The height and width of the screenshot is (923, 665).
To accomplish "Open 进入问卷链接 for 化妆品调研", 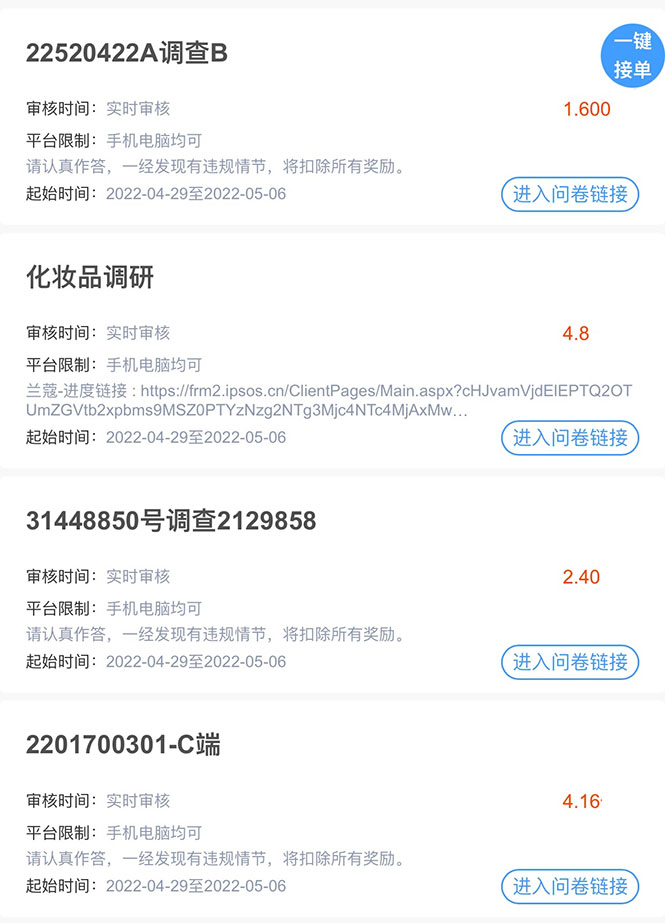I will pos(570,437).
